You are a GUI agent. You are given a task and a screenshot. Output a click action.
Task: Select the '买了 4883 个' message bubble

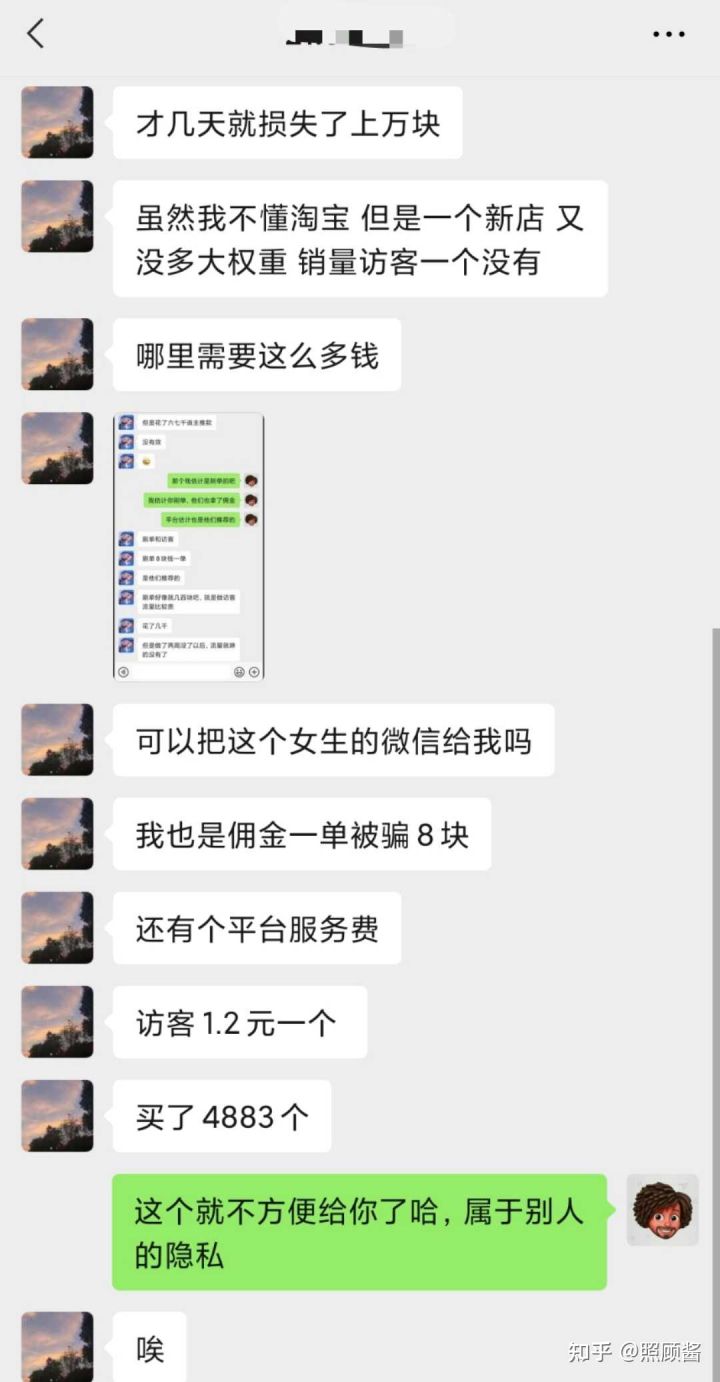pos(222,1116)
